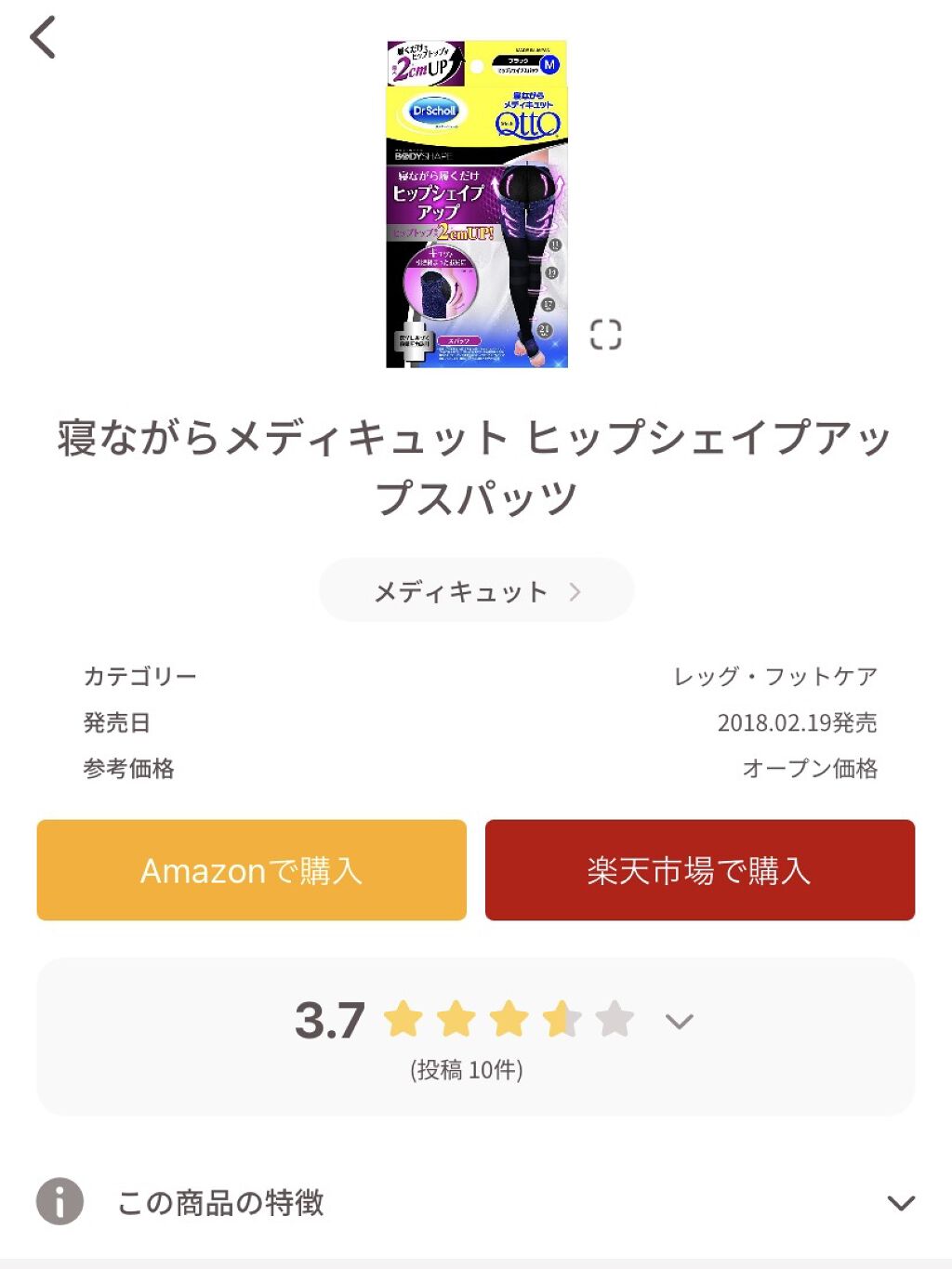Tap Amazonで購入 button
This screenshot has height=1269, width=952.
coord(251,870)
